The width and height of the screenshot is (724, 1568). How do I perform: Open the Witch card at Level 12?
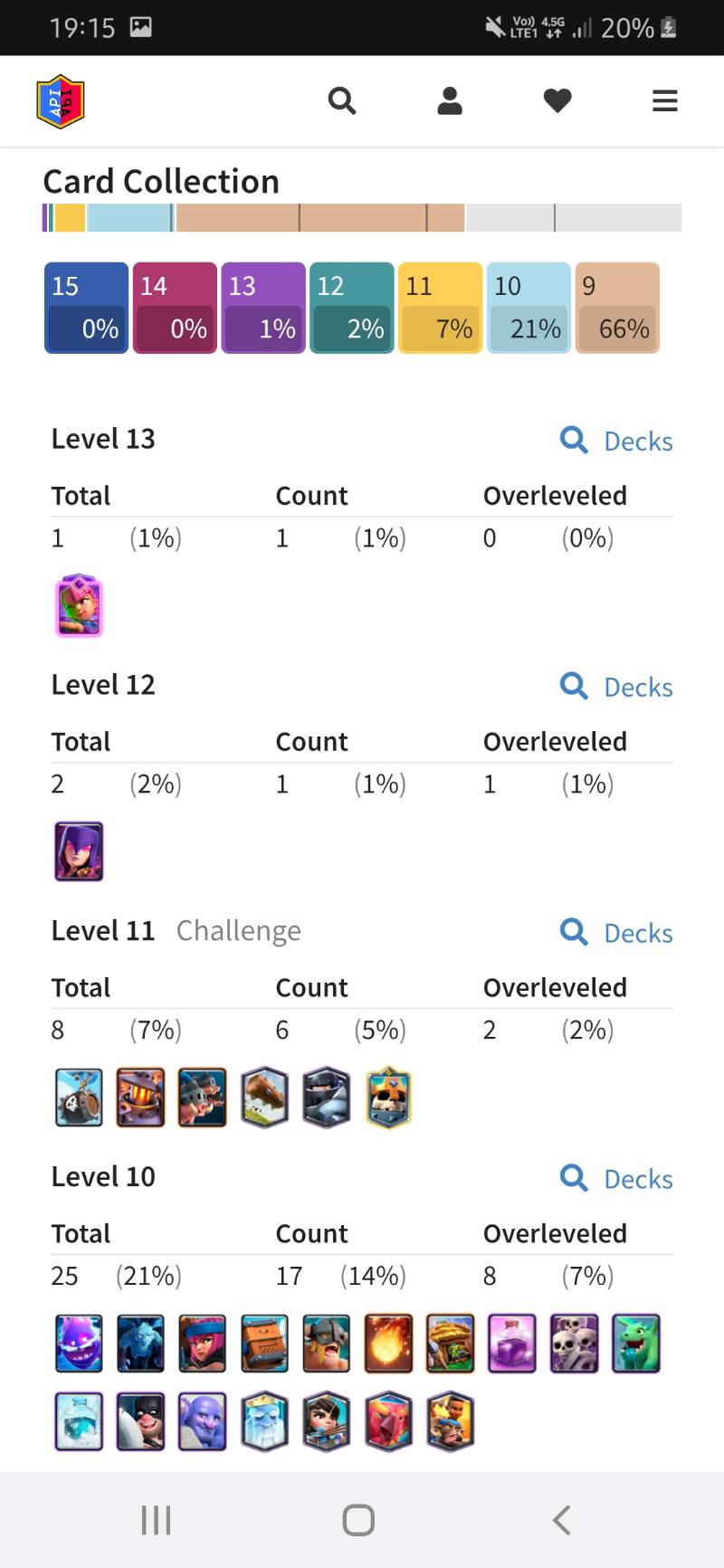(x=79, y=851)
